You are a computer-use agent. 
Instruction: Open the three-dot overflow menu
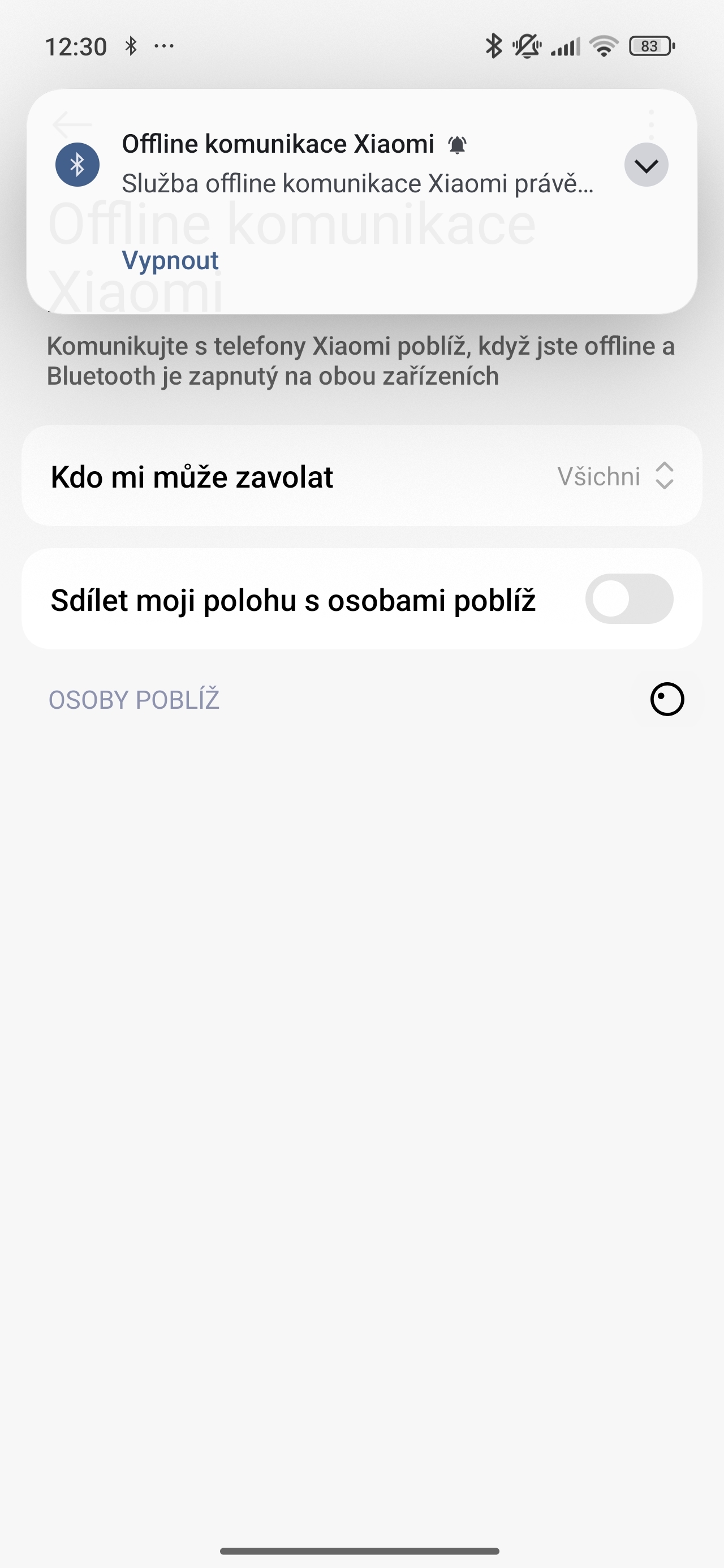(x=652, y=122)
